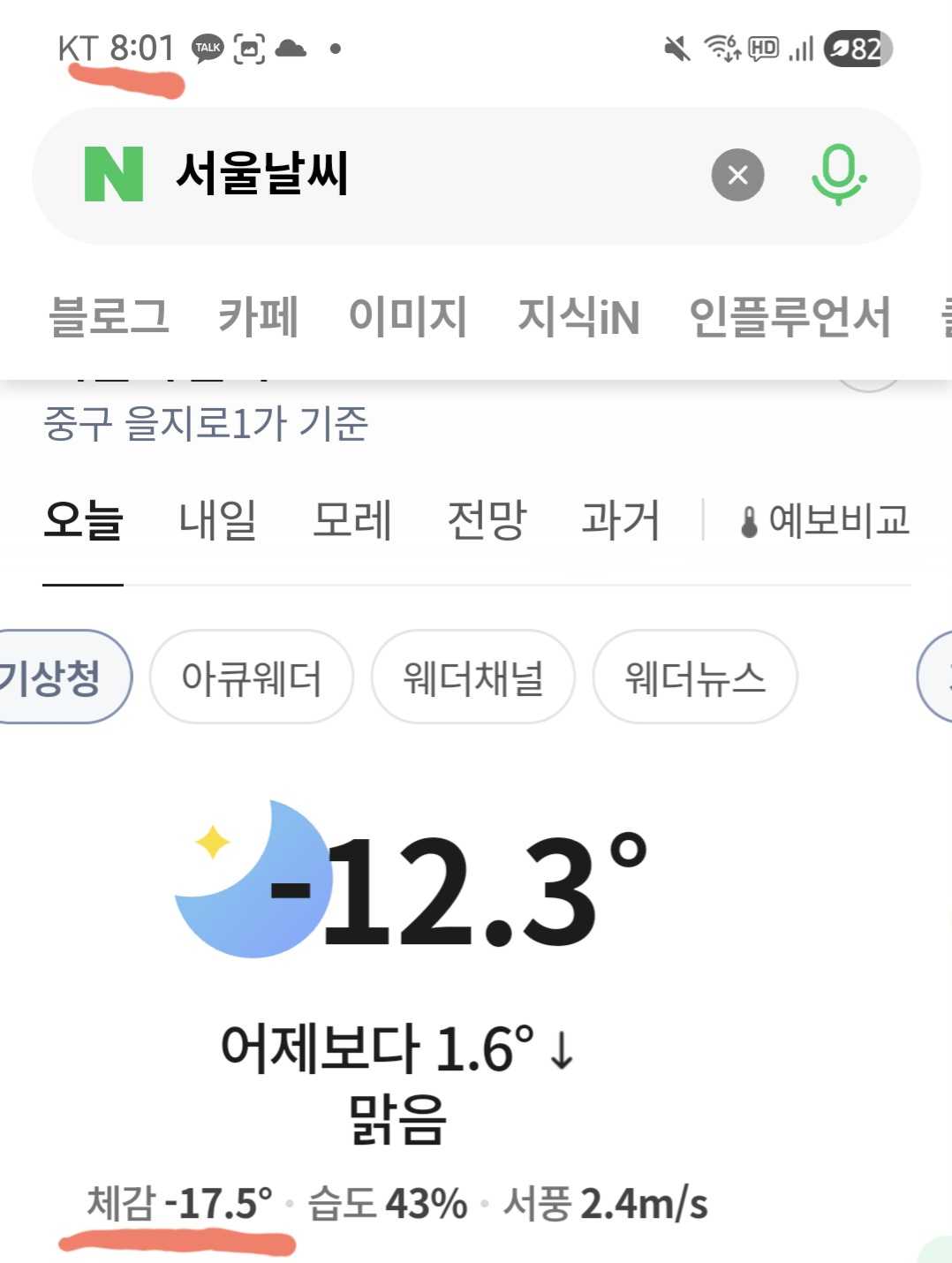Open the 과거 weather tab
Image resolution: width=952 pixels, height=1263 pixels.
621,520
